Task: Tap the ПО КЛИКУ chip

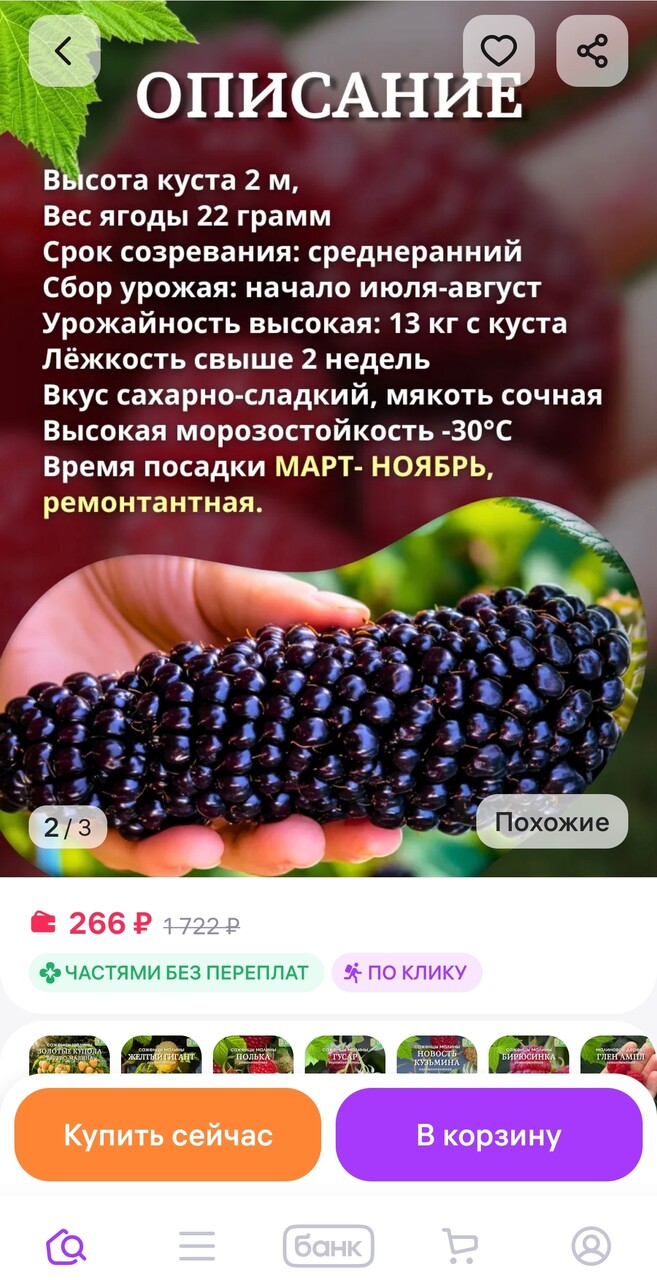Action: tap(406, 972)
